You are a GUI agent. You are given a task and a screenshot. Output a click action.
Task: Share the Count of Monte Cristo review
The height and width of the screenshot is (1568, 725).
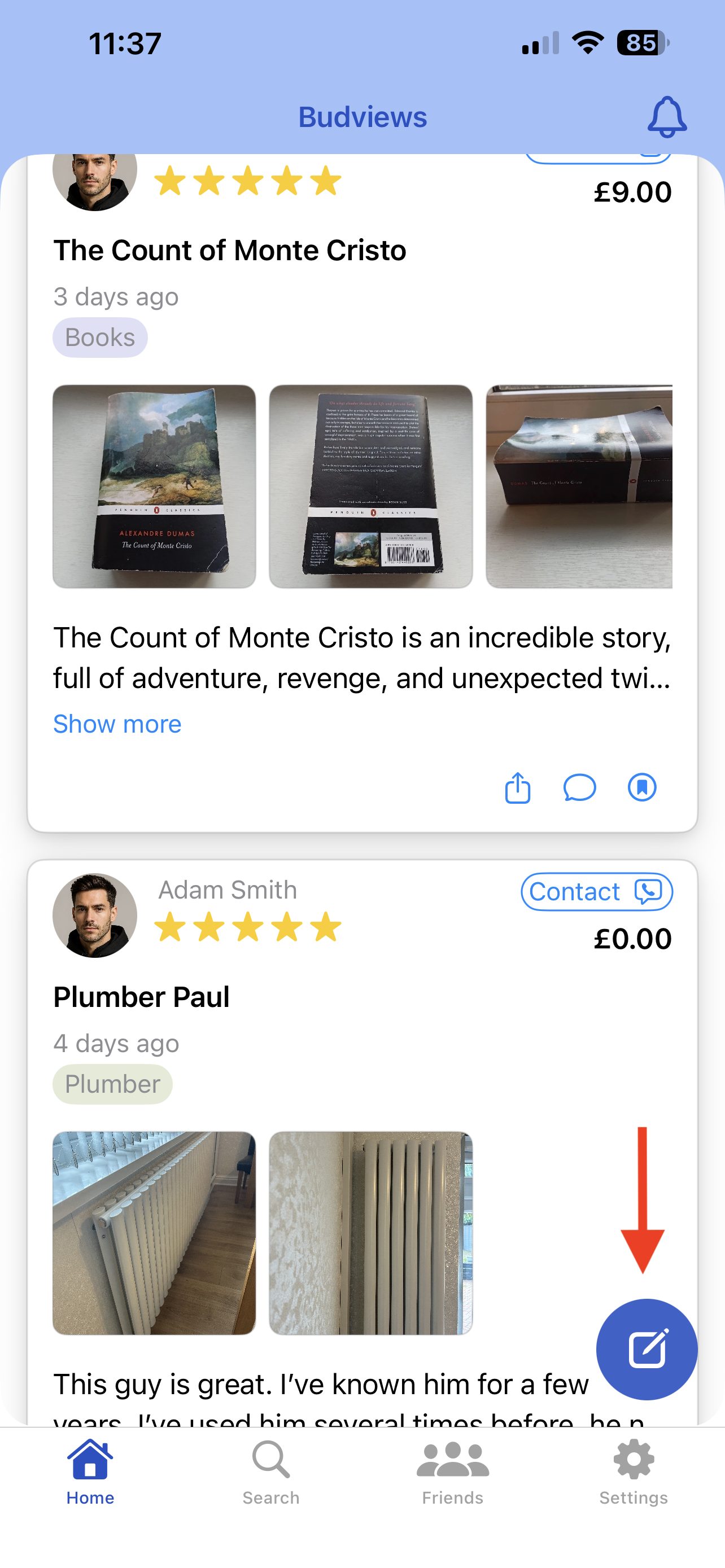(x=517, y=787)
